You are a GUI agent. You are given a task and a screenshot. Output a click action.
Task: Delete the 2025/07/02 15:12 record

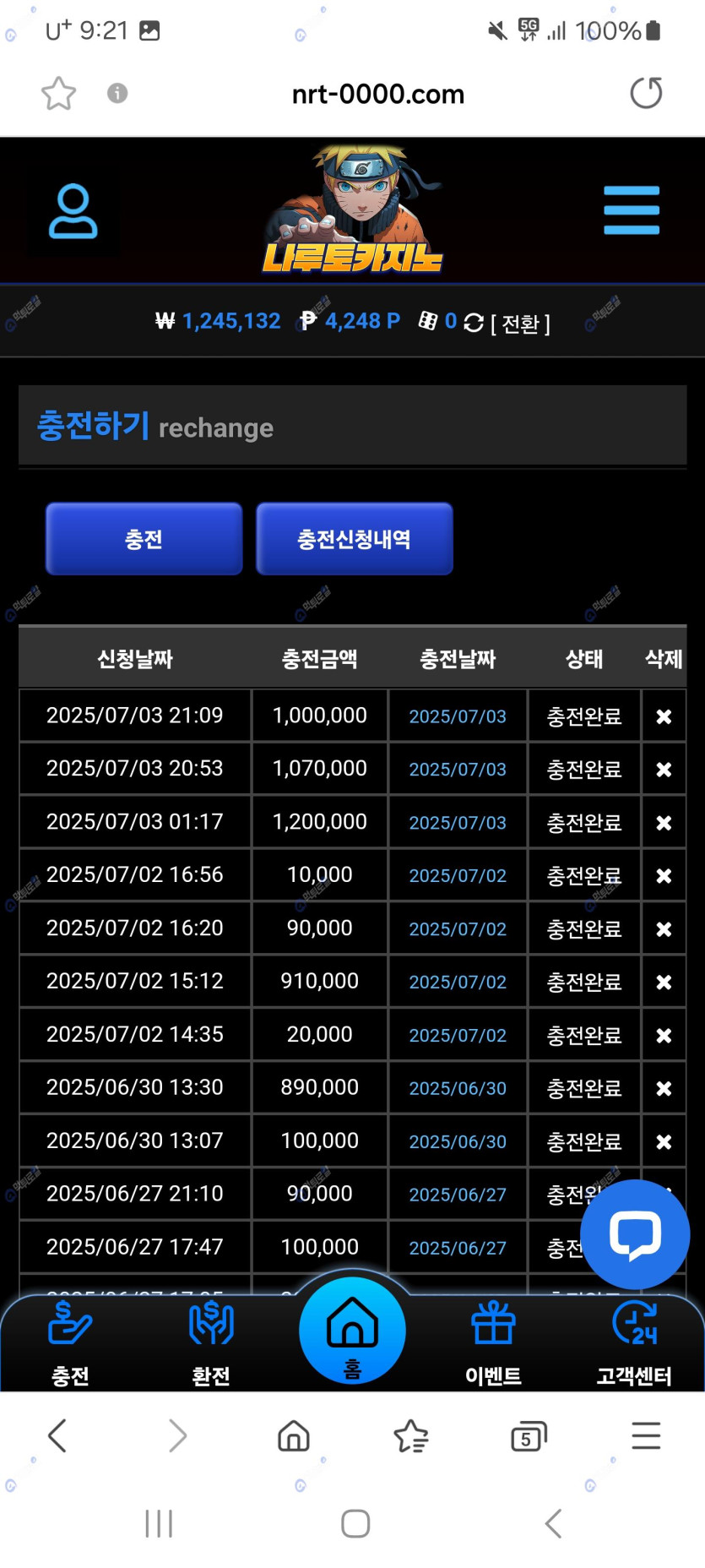[x=664, y=983]
